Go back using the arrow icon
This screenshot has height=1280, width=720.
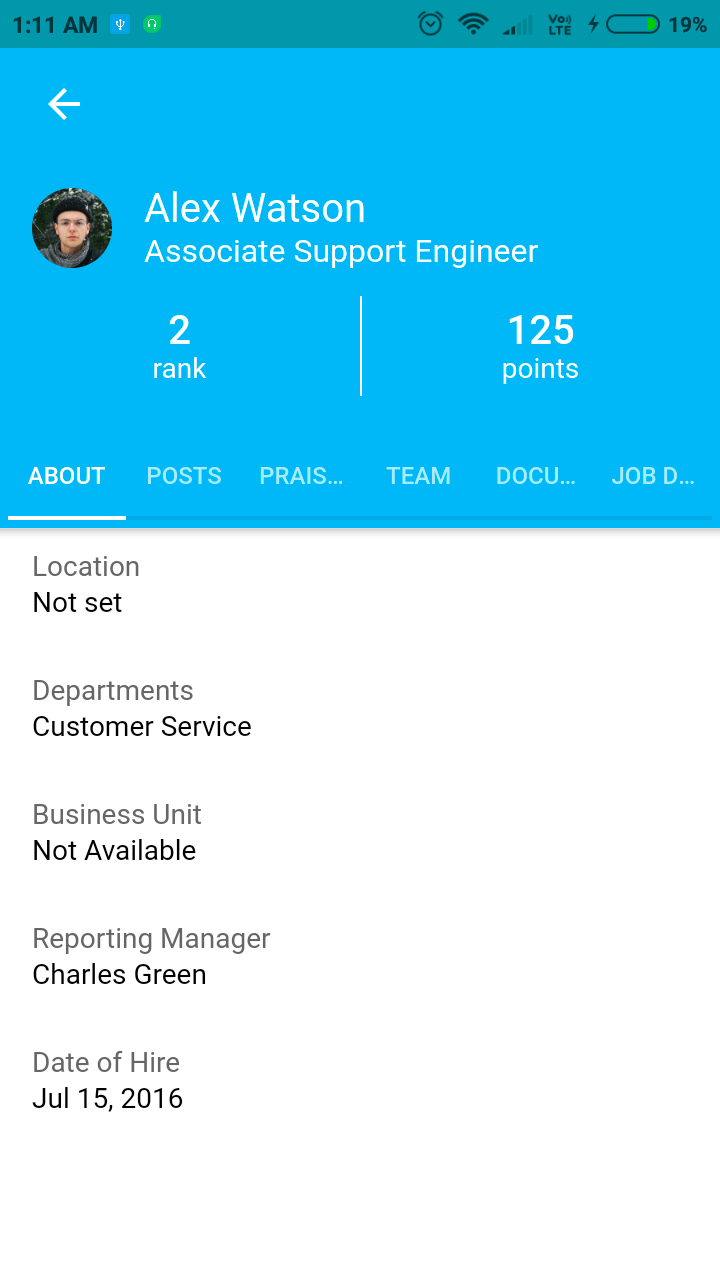click(x=64, y=104)
